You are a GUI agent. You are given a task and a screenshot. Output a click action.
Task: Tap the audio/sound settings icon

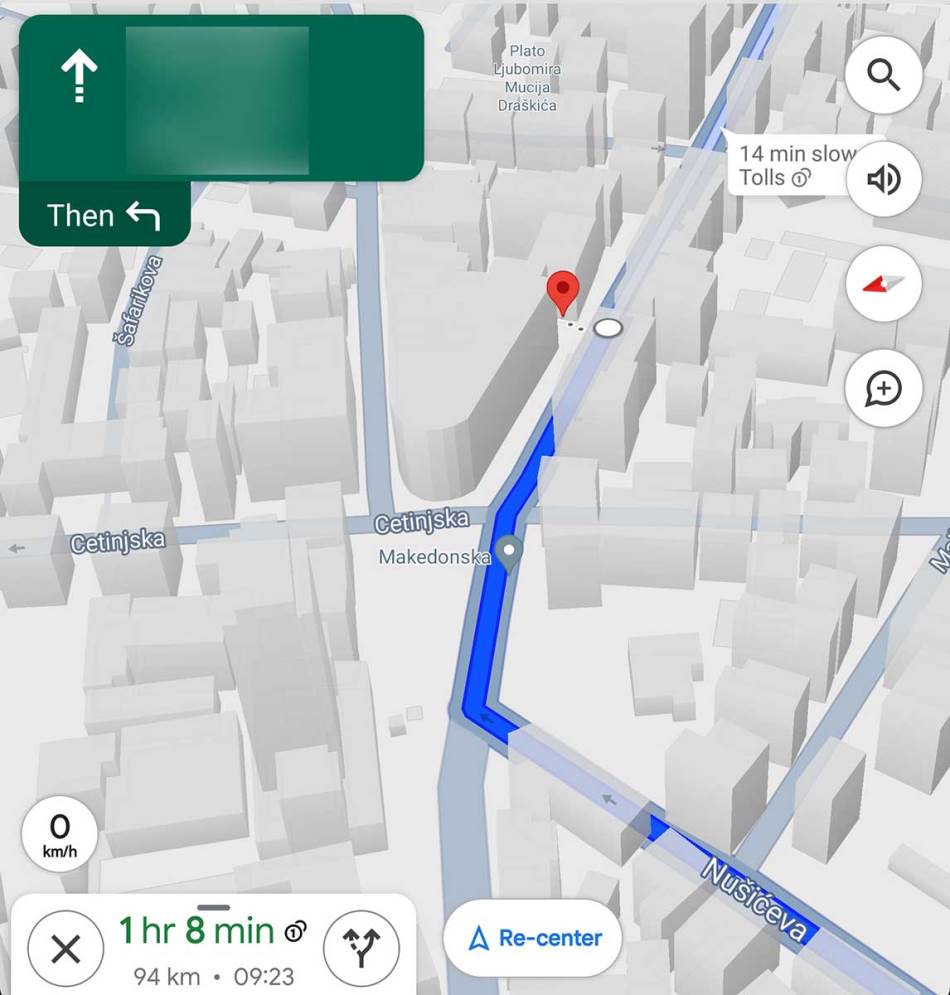pos(884,179)
